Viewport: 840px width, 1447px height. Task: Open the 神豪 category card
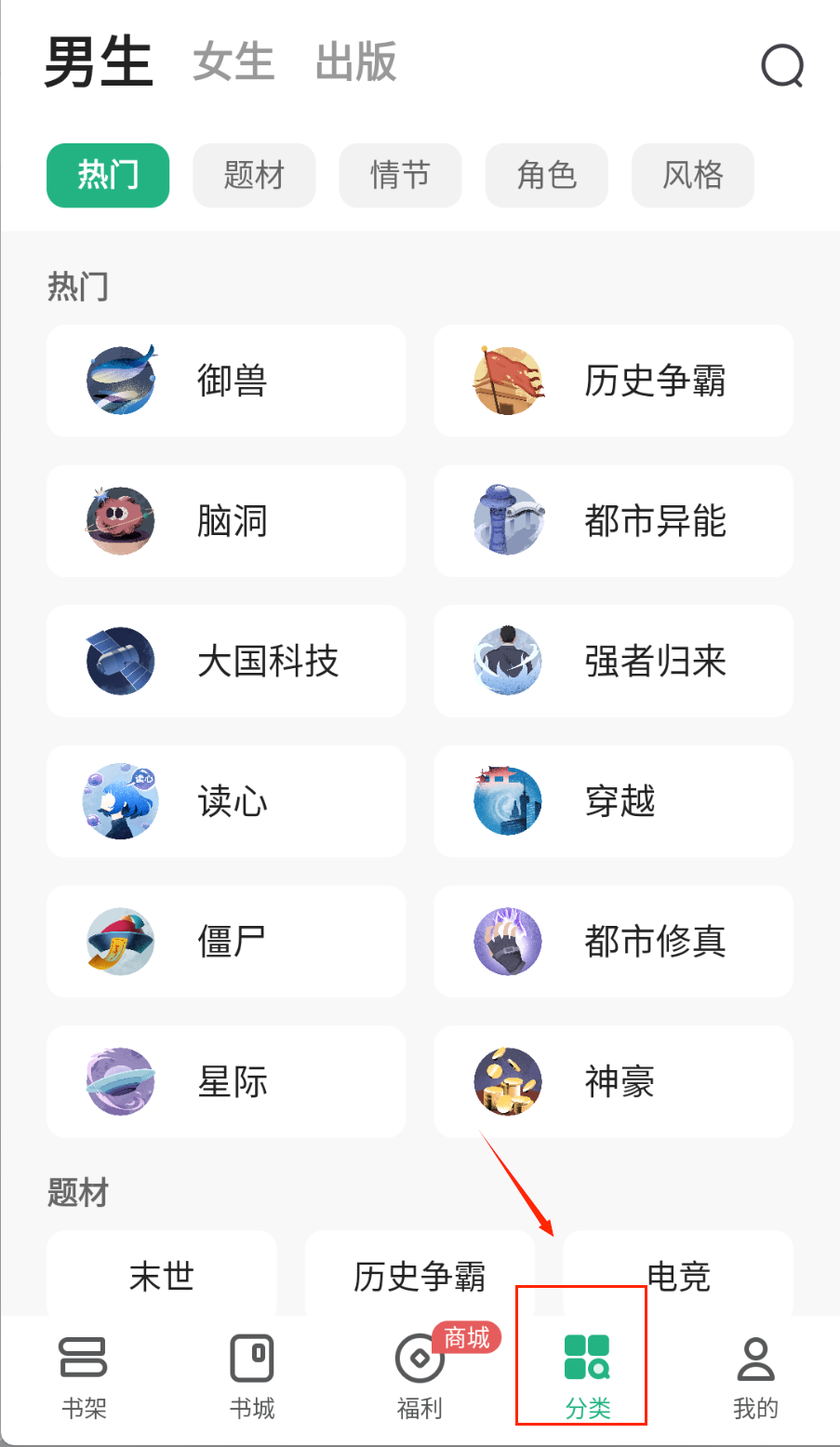613,1082
